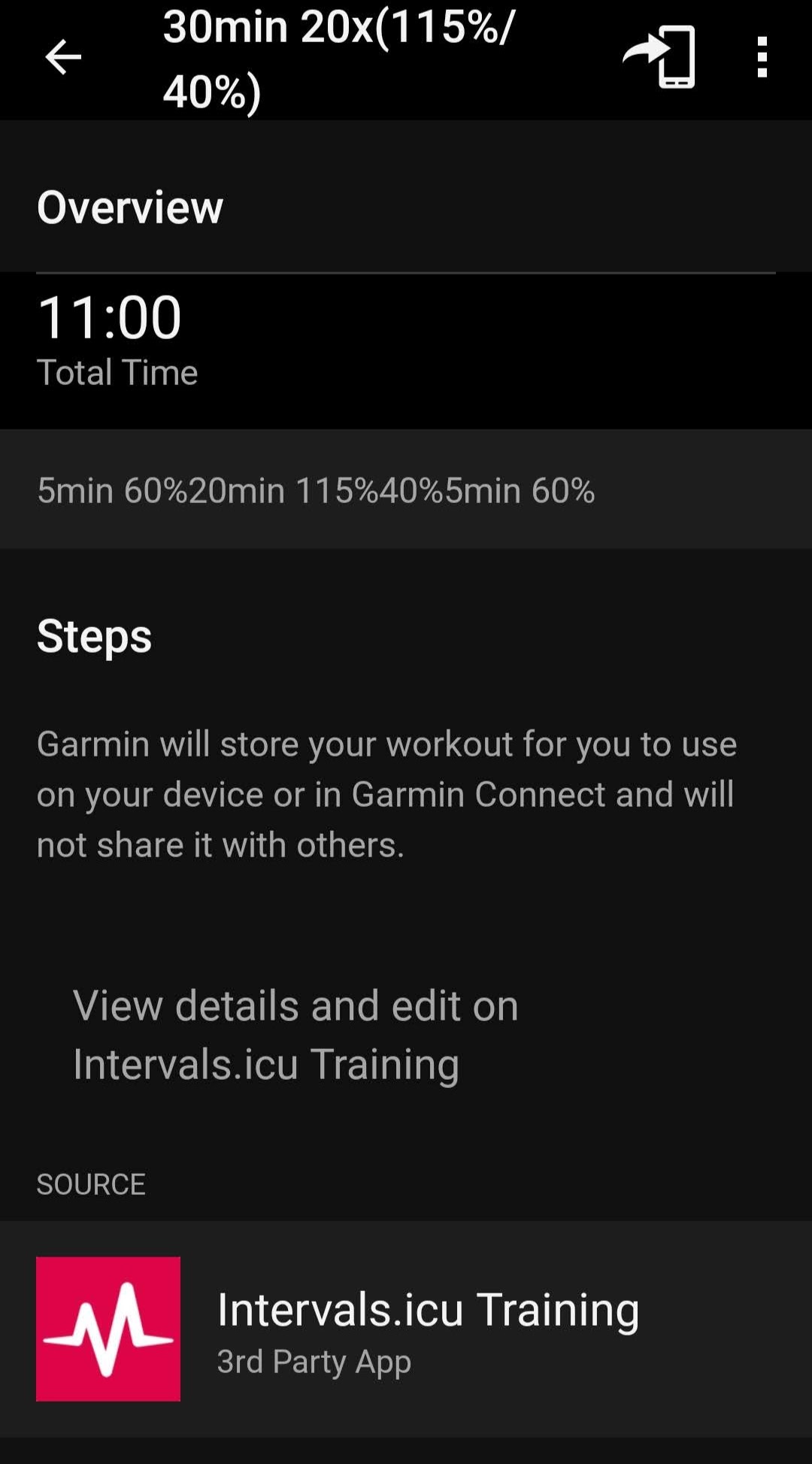Open View details and edit on Intervals.icu Training
The image size is (812, 1464).
point(295,1035)
